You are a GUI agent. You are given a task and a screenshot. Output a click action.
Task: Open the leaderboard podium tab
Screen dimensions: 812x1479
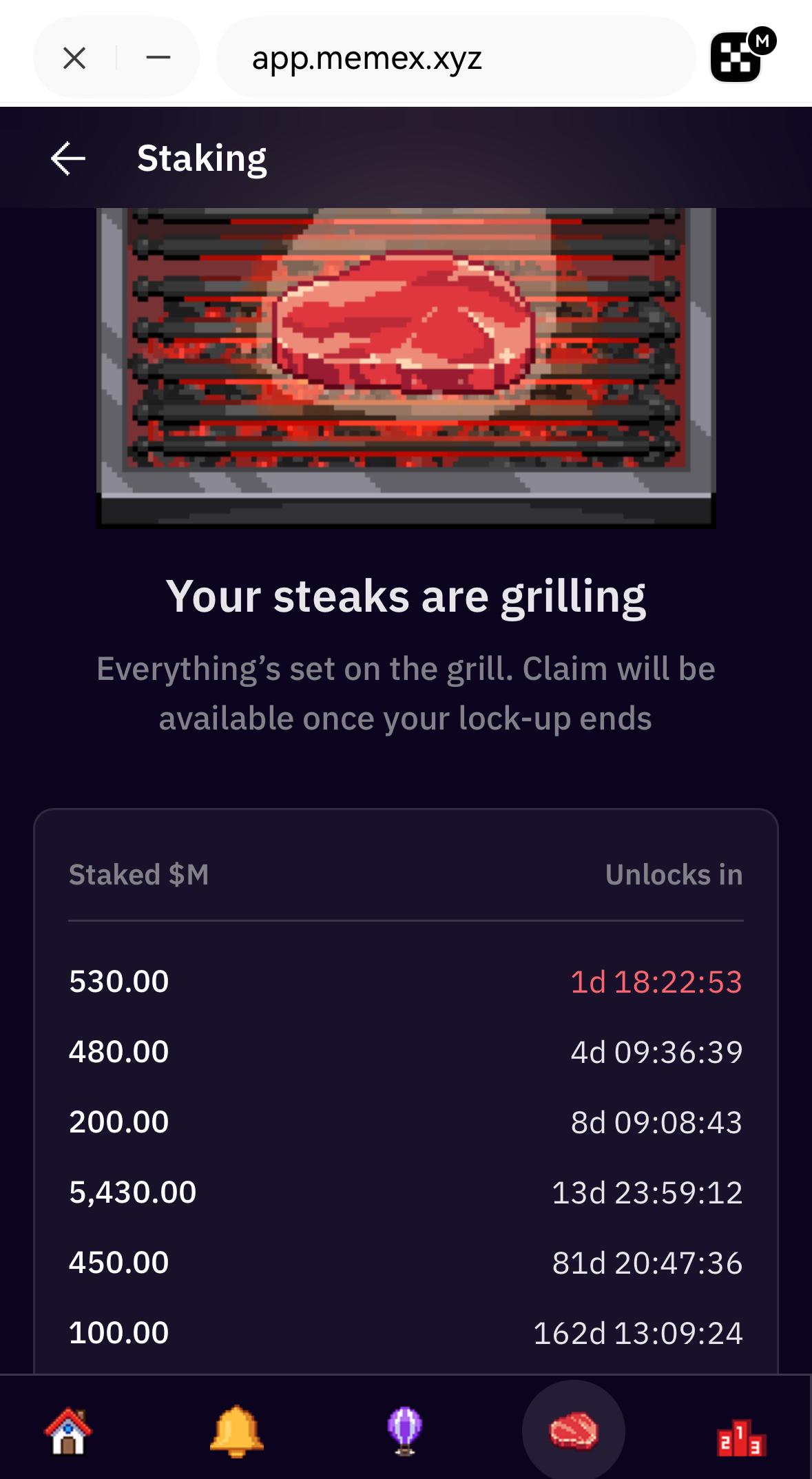pos(741,1436)
